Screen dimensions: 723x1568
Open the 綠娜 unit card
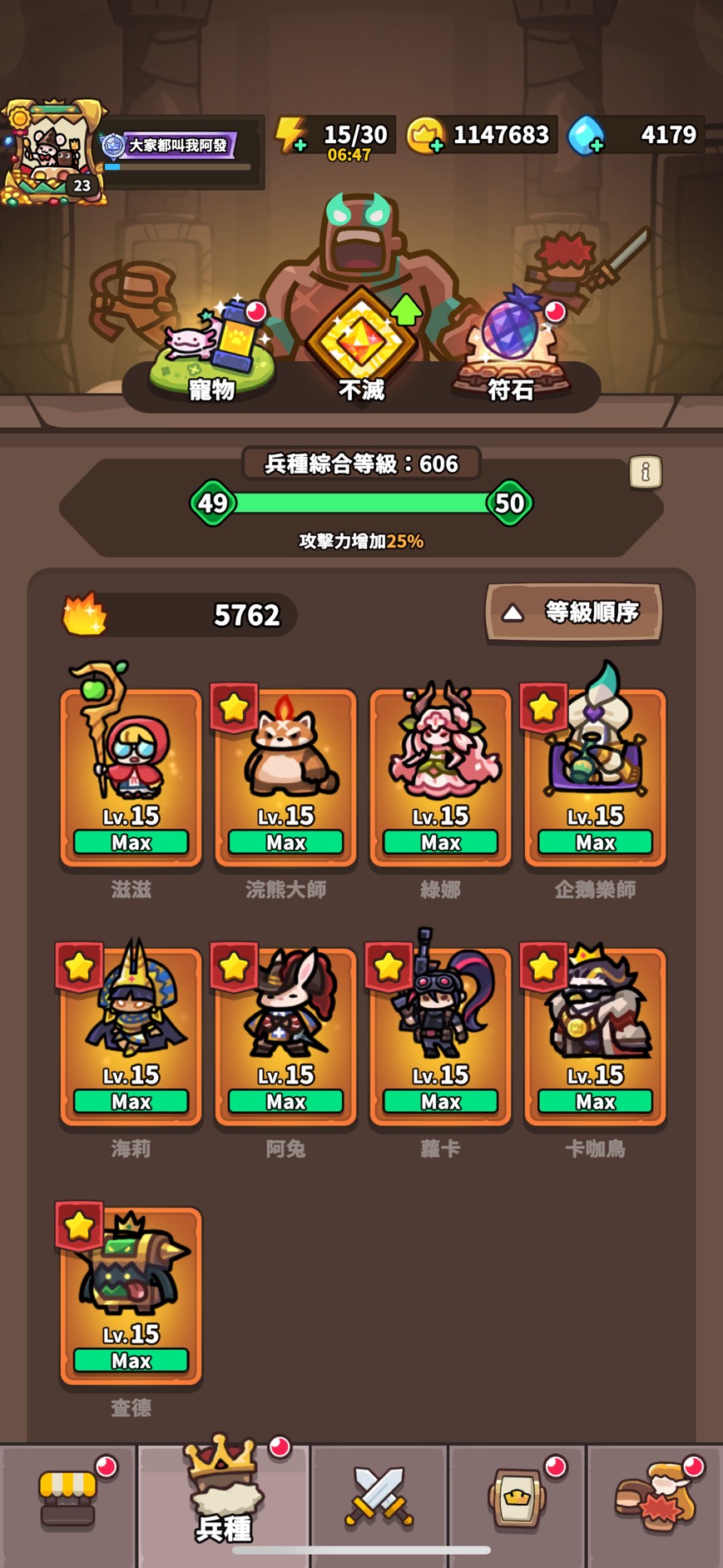click(x=440, y=778)
